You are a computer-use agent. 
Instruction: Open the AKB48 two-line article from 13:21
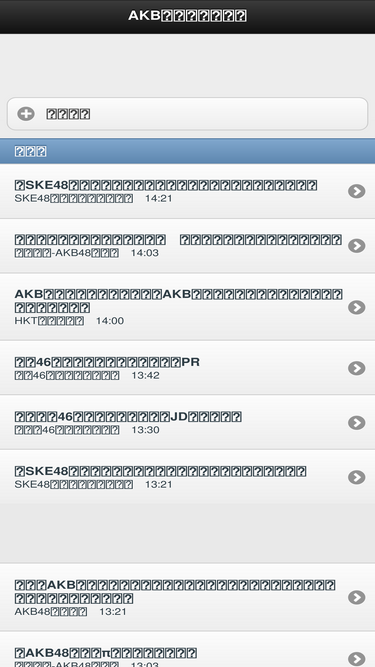point(188,597)
